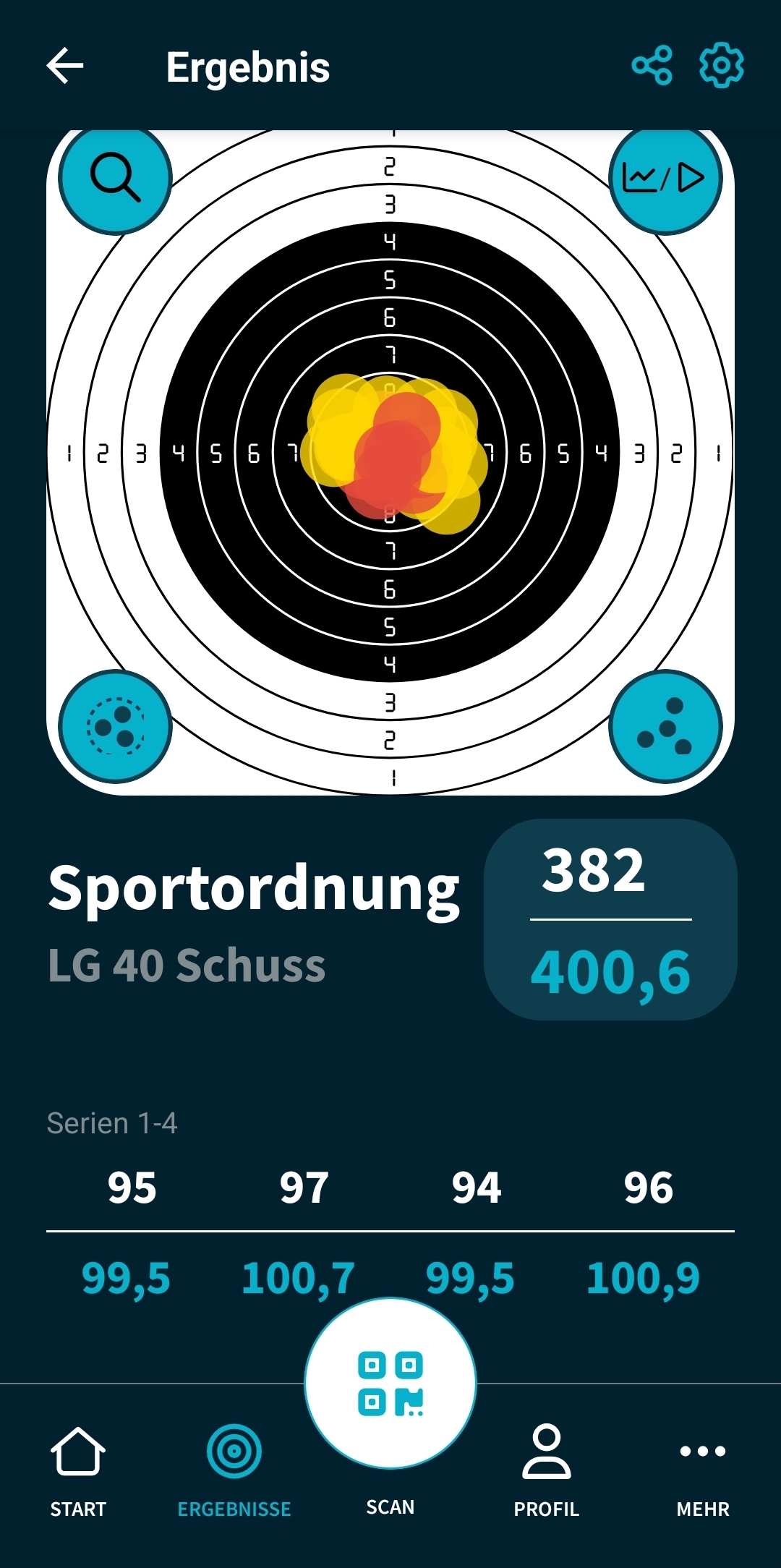The height and width of the screenshot is (1568, 781).
Task: Zoom into the target with the magnifier
Action: pyautogui.click(x=115, y=178)
